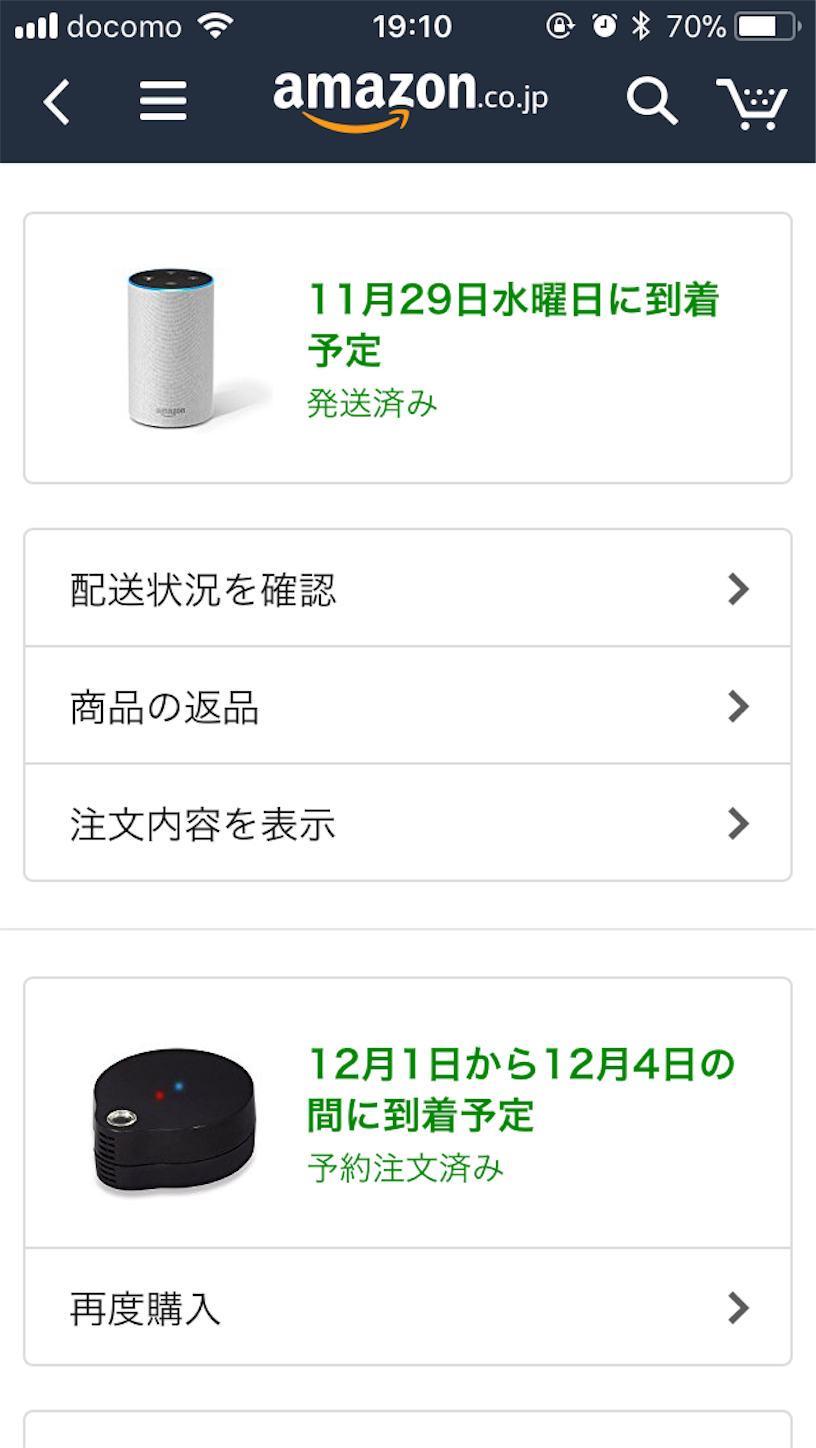Open the 11月29日 arrival order card
The width and height of the screenshot is (816, 1448).
(x=408, y=348)
